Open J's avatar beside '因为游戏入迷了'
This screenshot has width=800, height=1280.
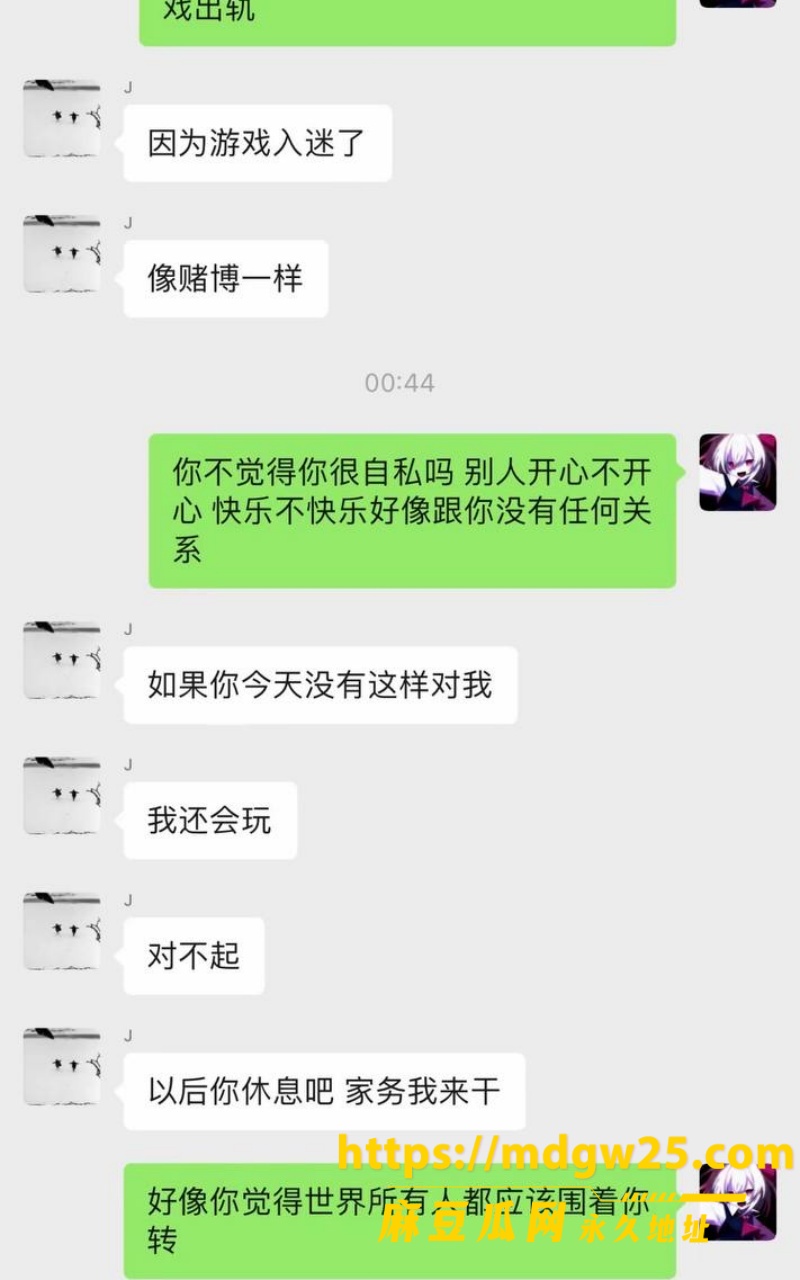(x=62, y=119)
